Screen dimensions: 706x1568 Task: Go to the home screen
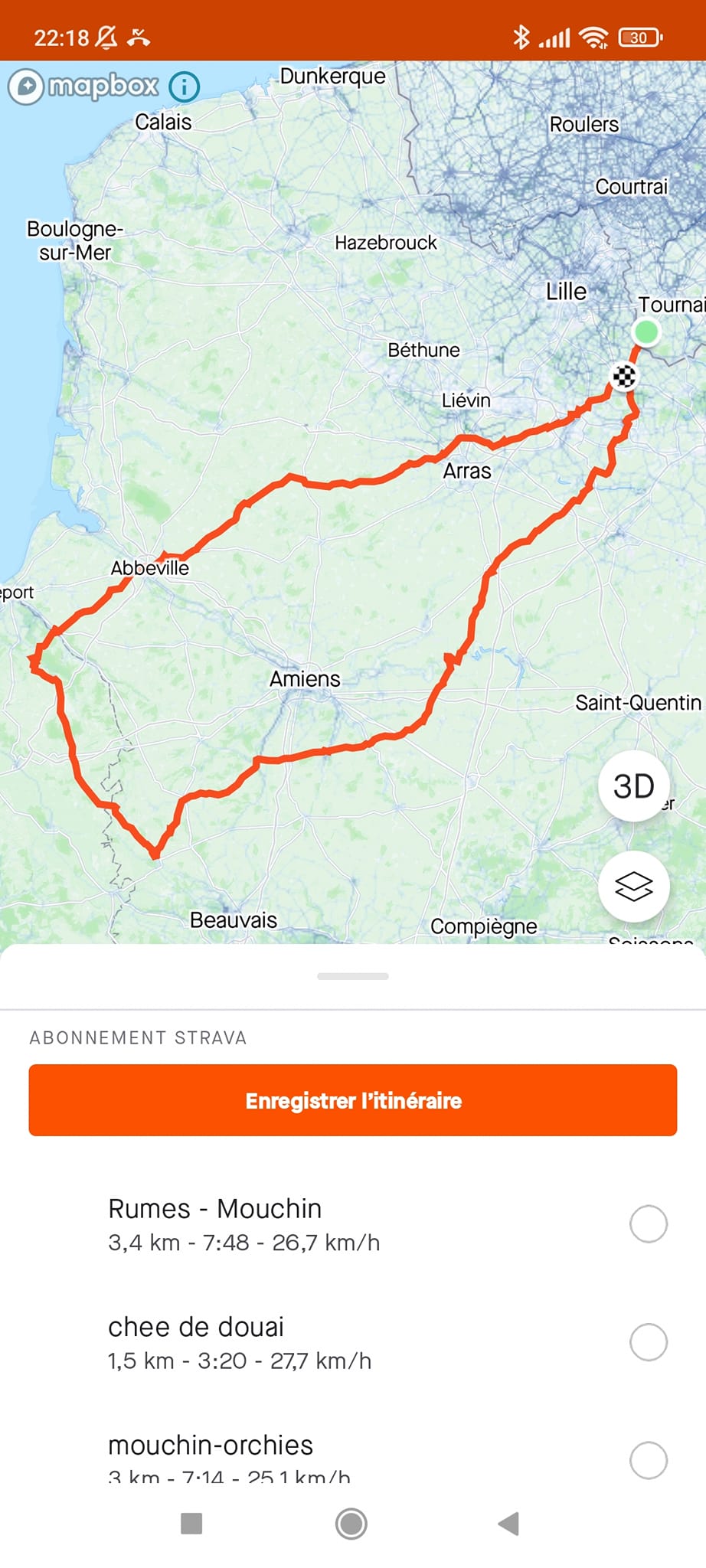(x=351, y=1524)
